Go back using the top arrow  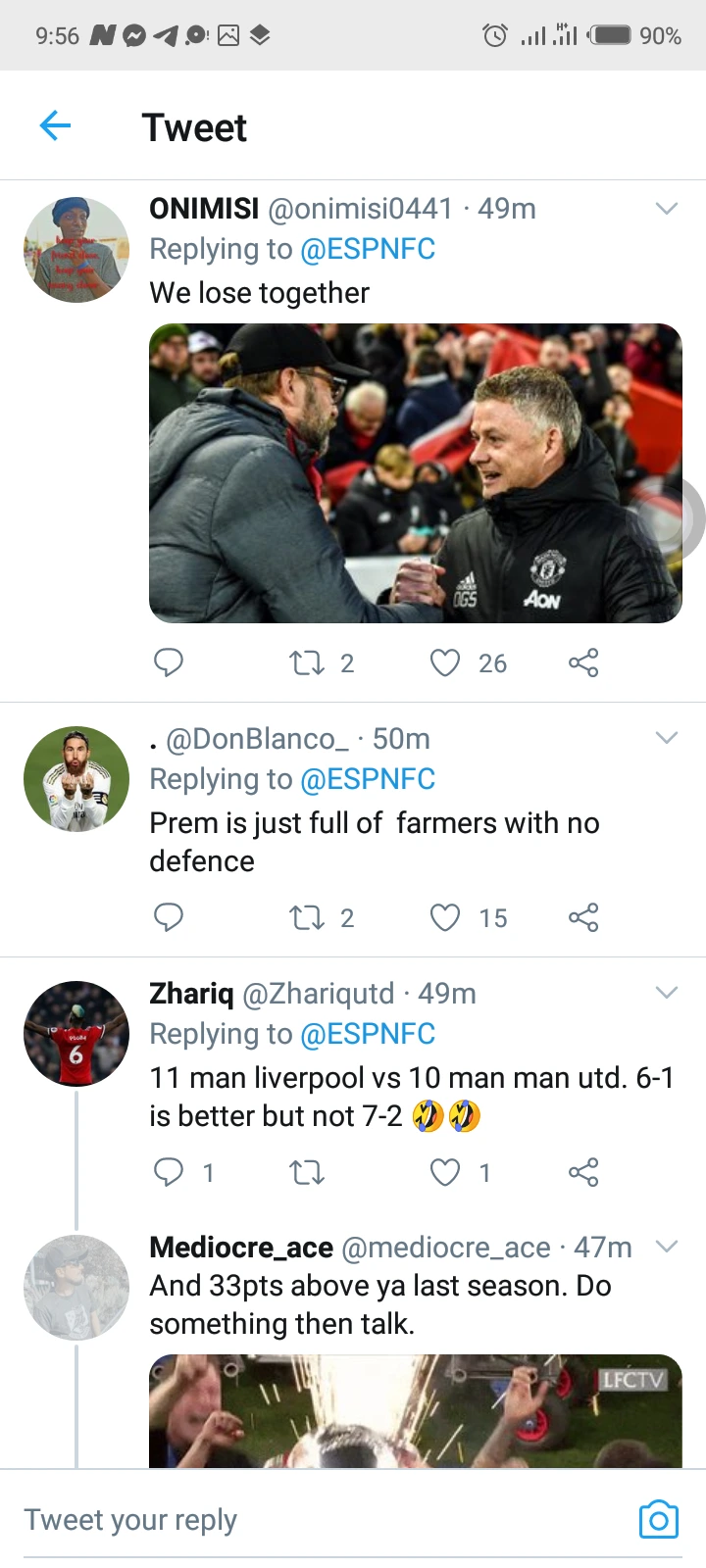tap(56, 125)
